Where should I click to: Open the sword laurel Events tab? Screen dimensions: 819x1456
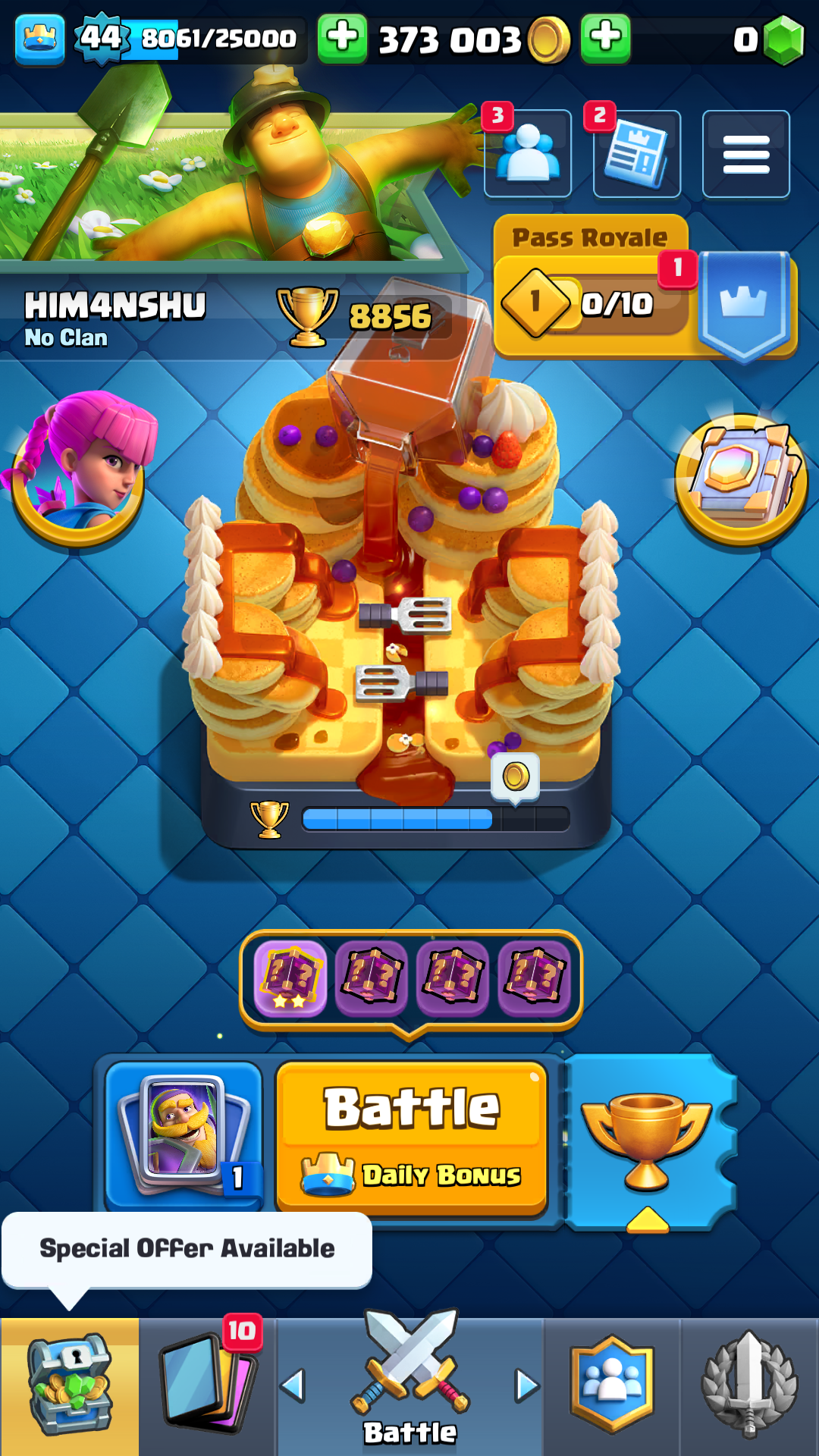(749, 1386)
